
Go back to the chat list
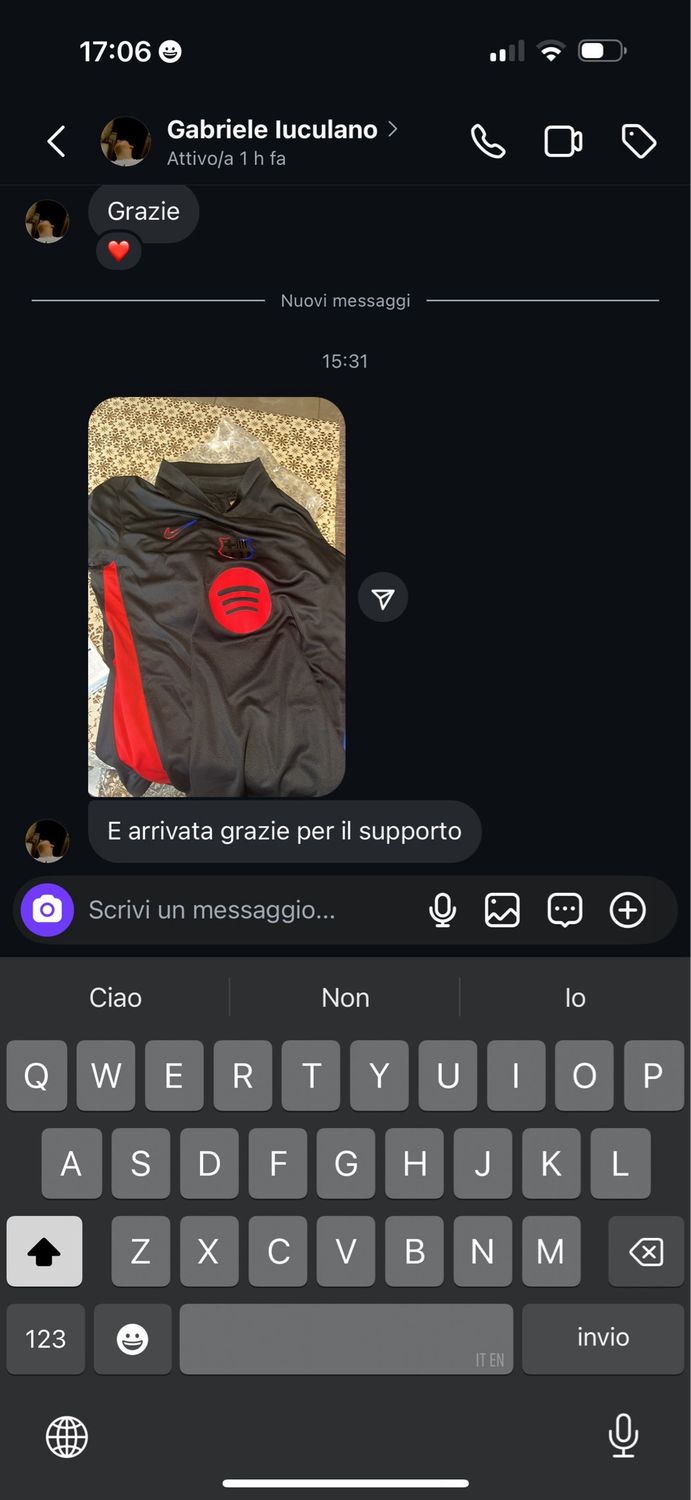[57, 142]
